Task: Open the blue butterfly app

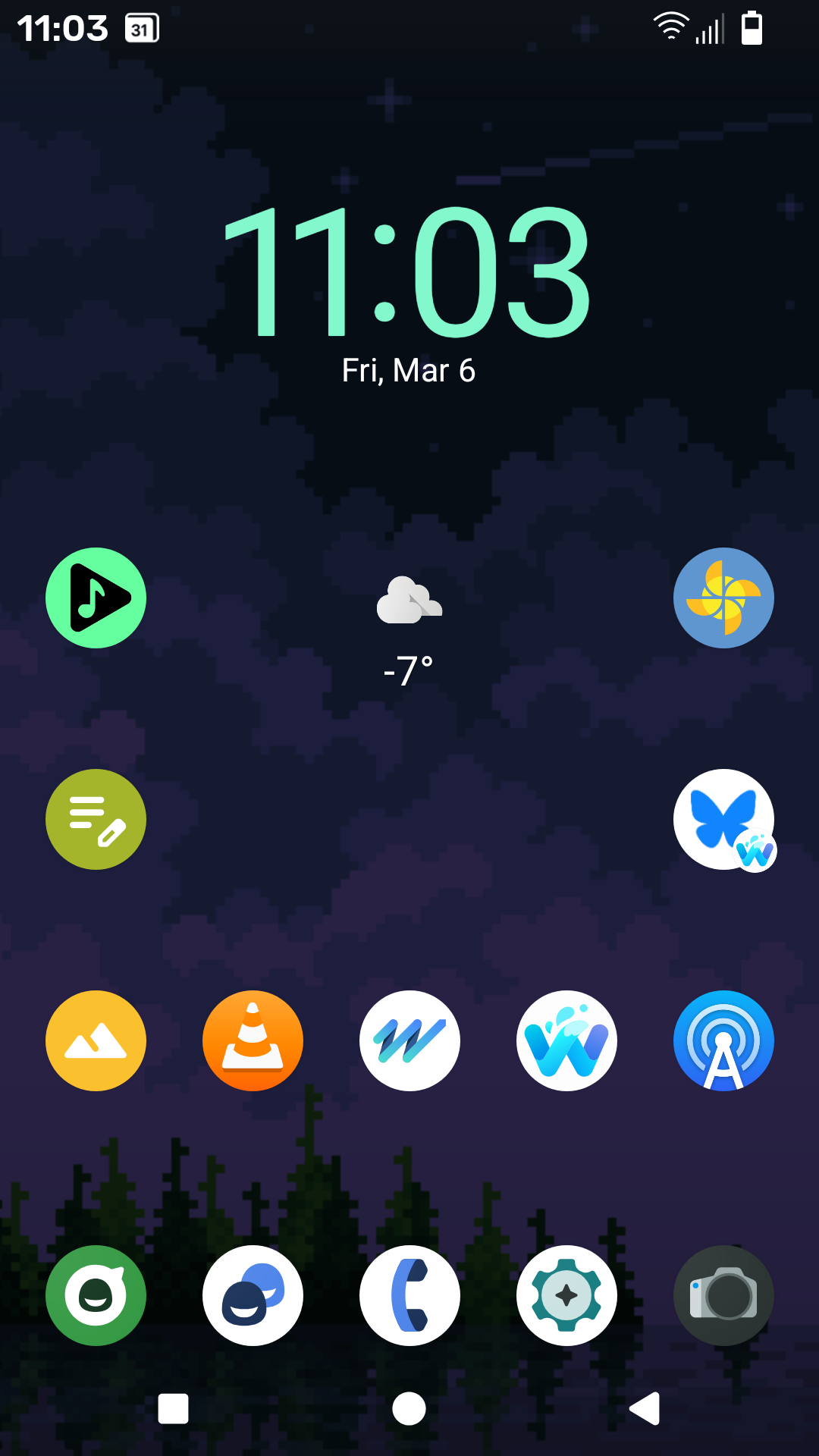Action: tap(723, 819)
